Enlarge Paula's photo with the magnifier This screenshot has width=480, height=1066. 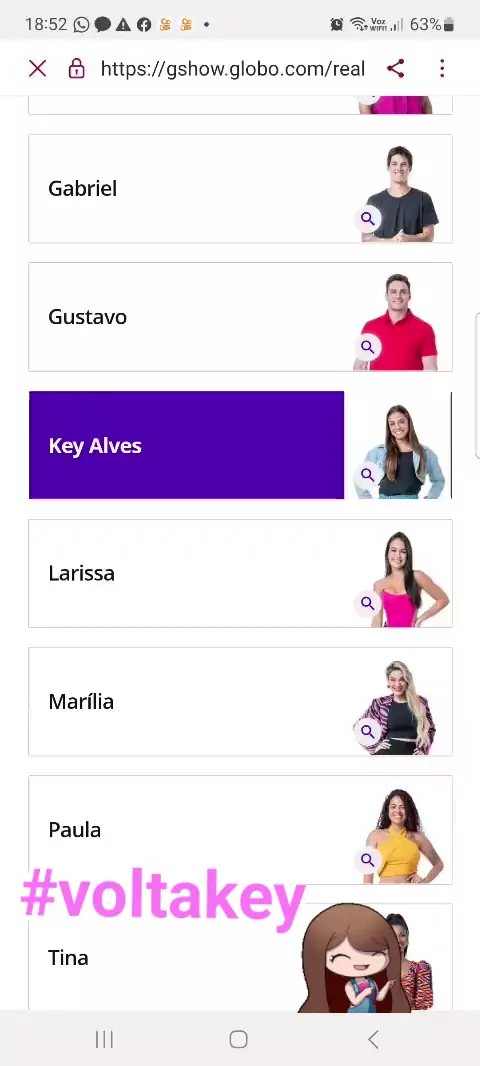click(x=368, y=859)
